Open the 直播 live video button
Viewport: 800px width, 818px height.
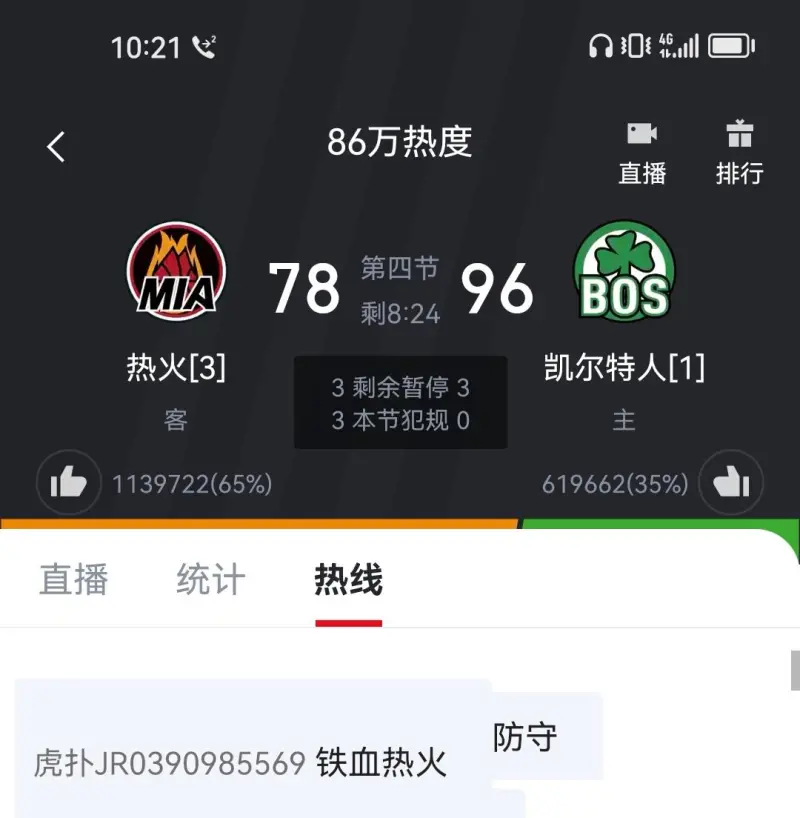(641, 153)
